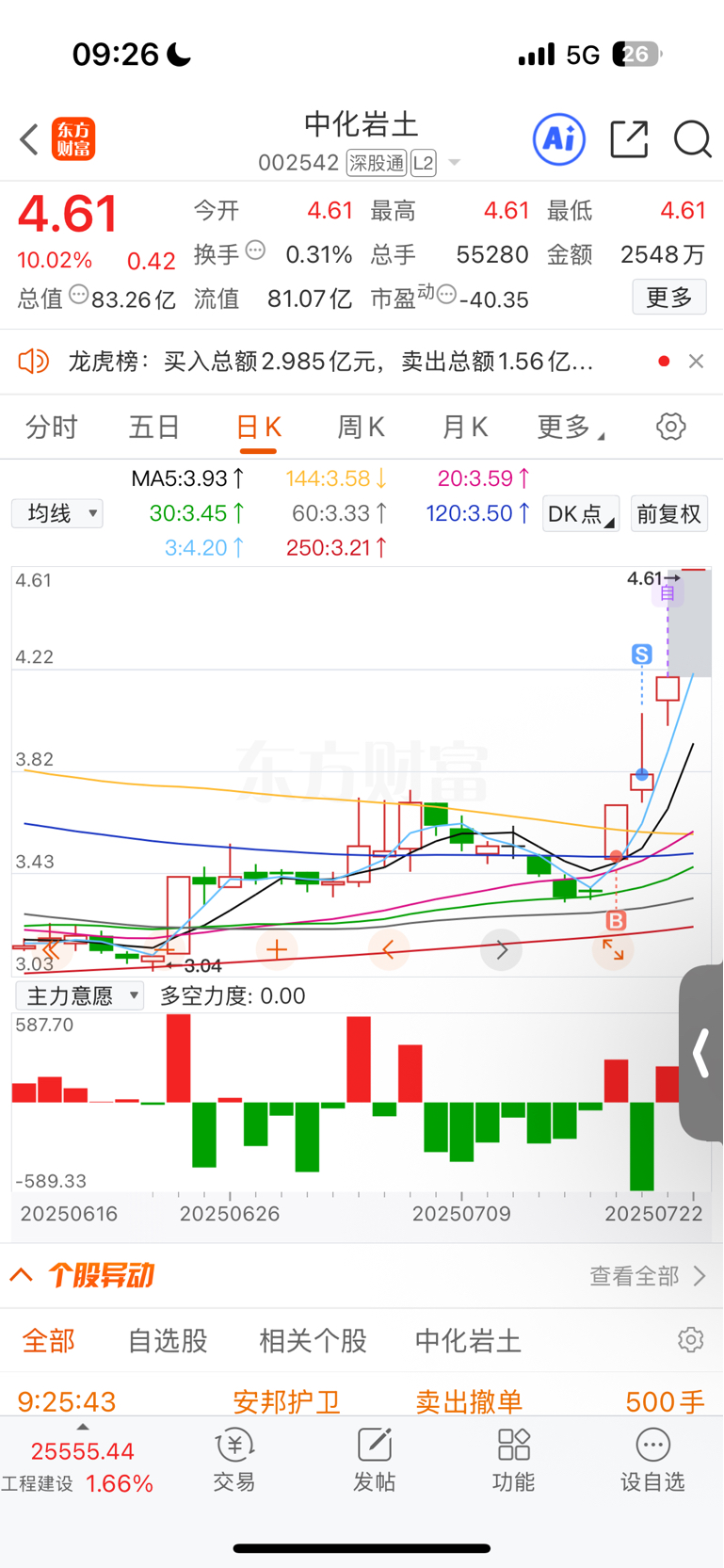Tap 更多 button for more quote data

coord(669,298)
